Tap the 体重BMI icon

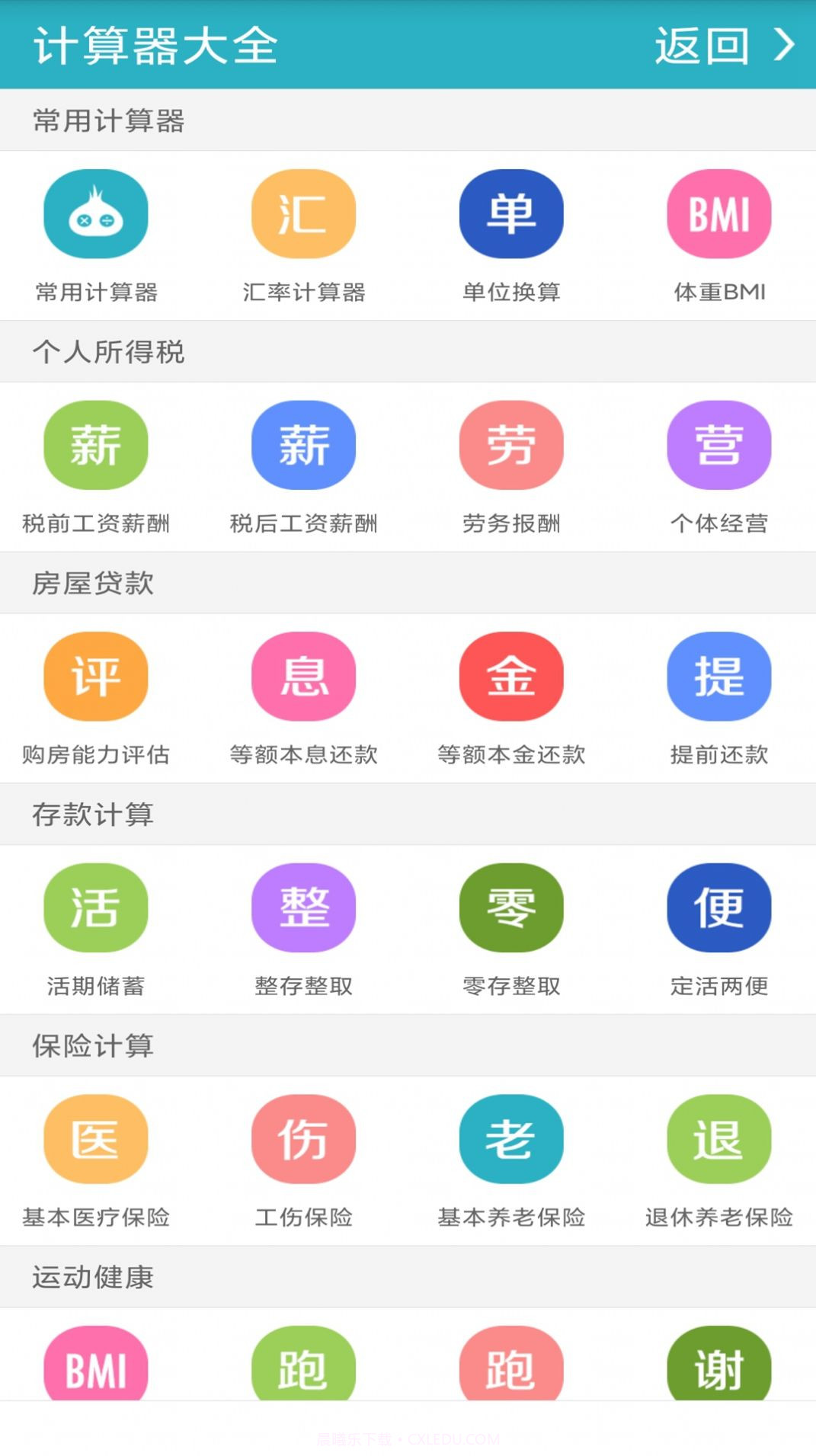719,214
